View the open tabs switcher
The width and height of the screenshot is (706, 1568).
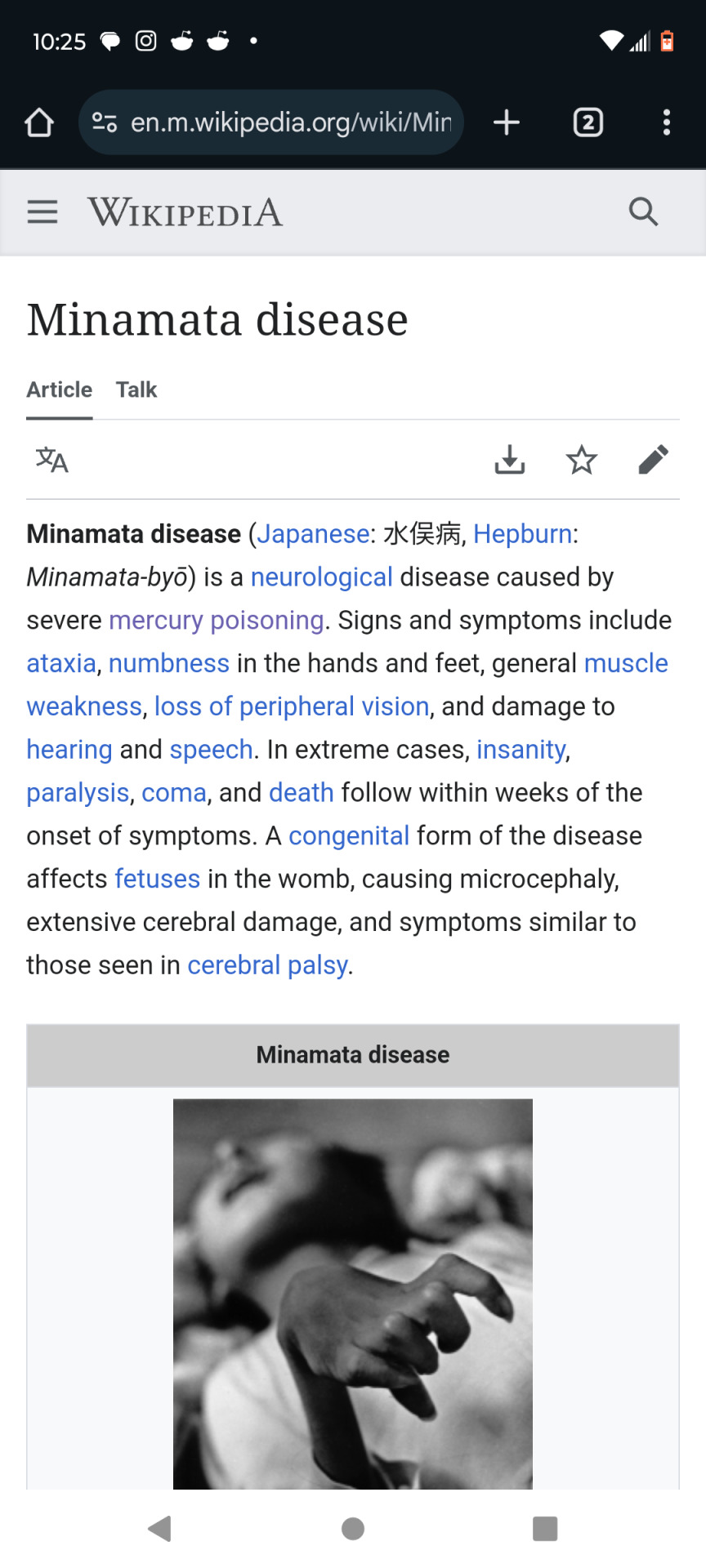(x=588, y=122)
